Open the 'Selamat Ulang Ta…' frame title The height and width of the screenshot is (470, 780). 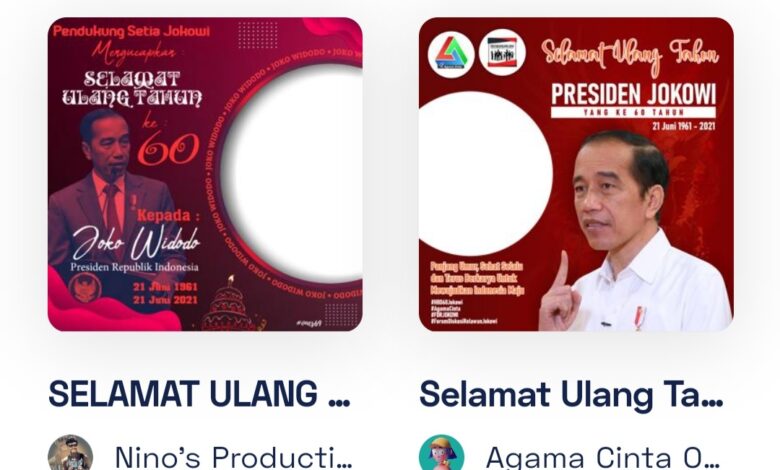click(x=571, y=394)
